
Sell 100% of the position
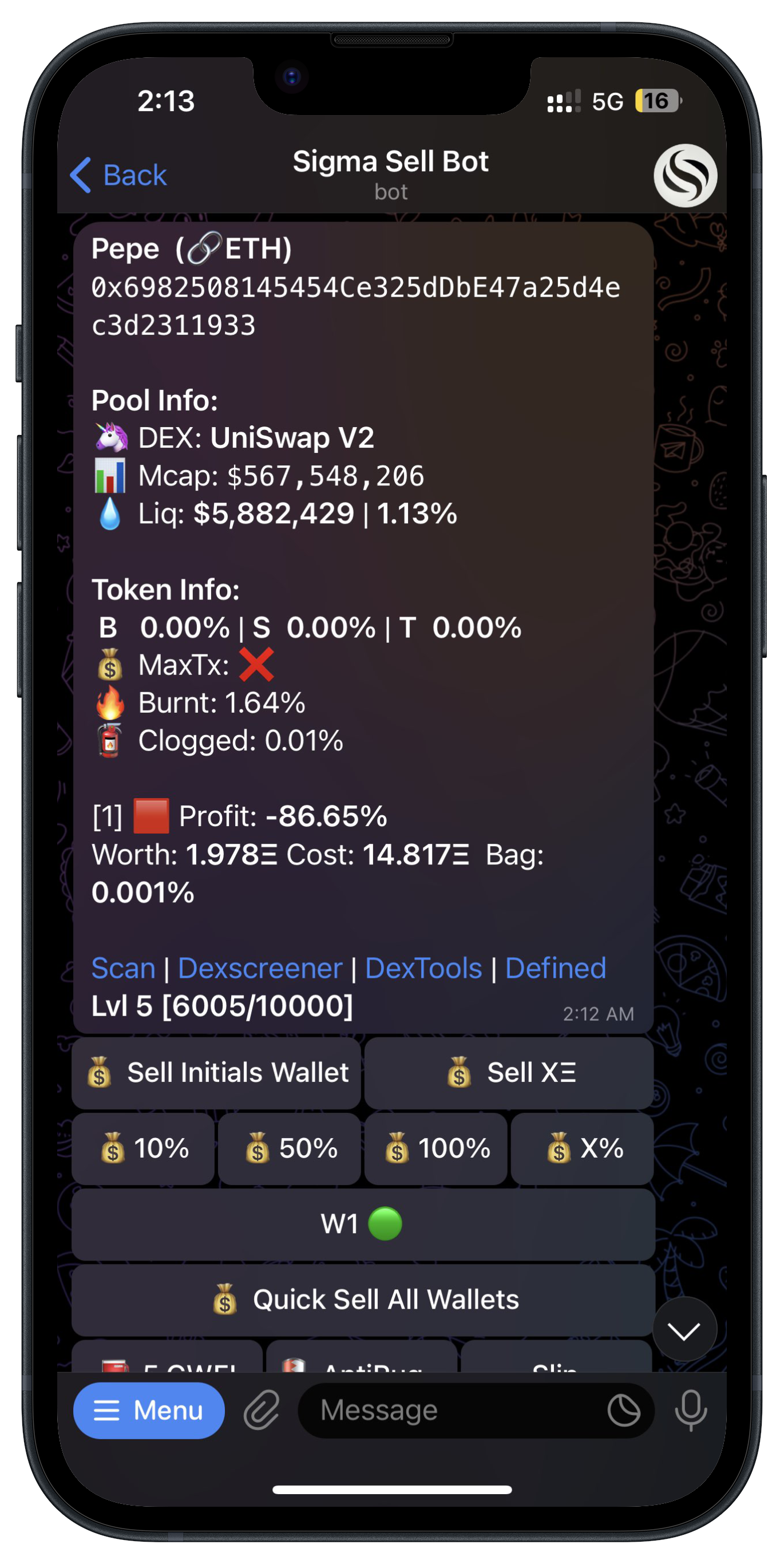tap(435, 1148)
